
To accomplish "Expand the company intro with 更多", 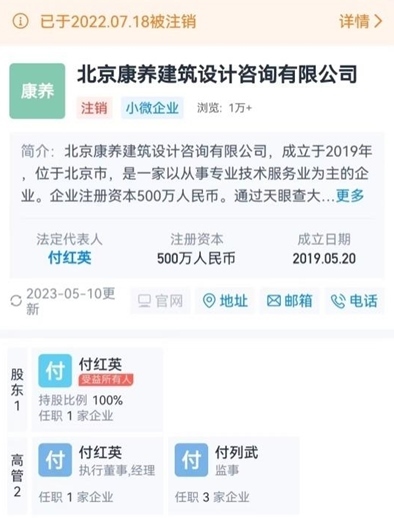I will [x=350, y=196].
